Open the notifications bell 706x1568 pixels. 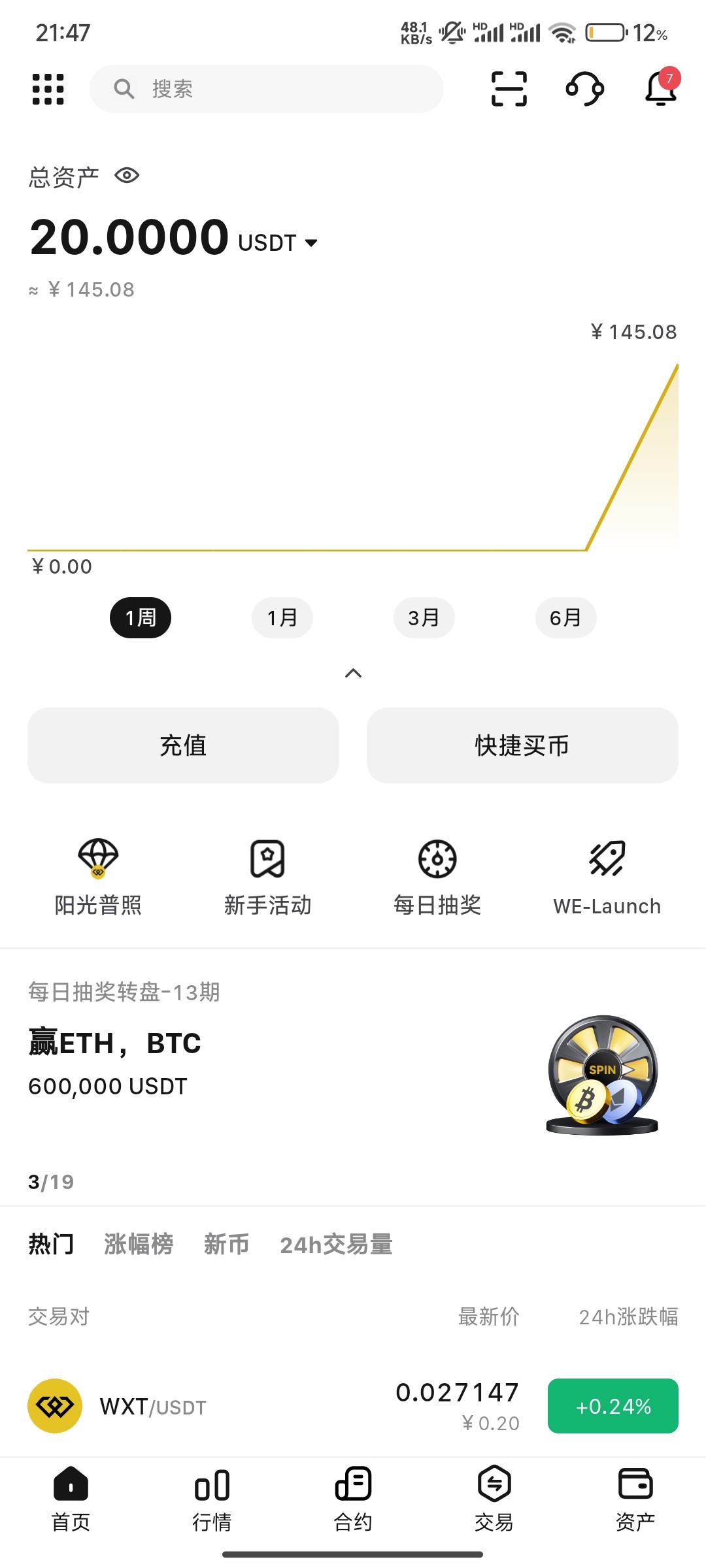[x=661, y=89]
